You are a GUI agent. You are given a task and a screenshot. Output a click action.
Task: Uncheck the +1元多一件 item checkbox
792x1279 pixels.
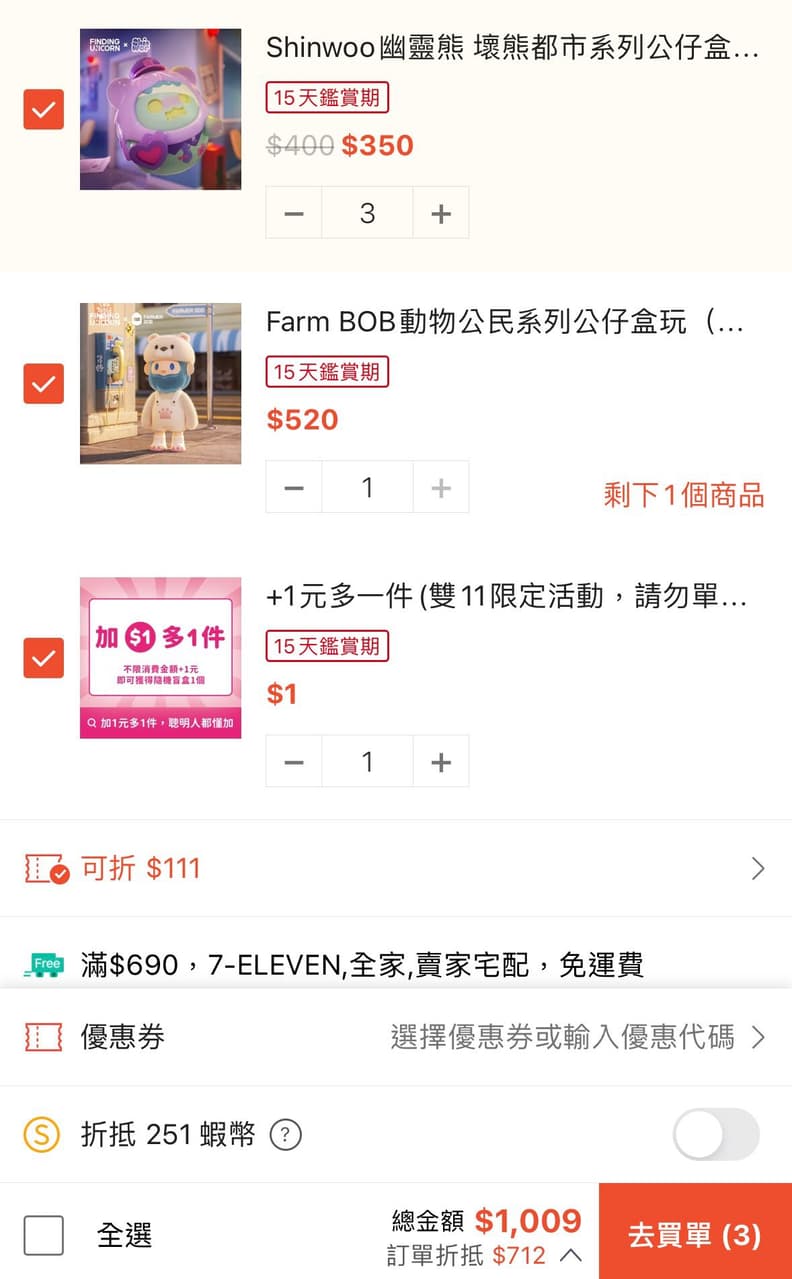[43, 658]
